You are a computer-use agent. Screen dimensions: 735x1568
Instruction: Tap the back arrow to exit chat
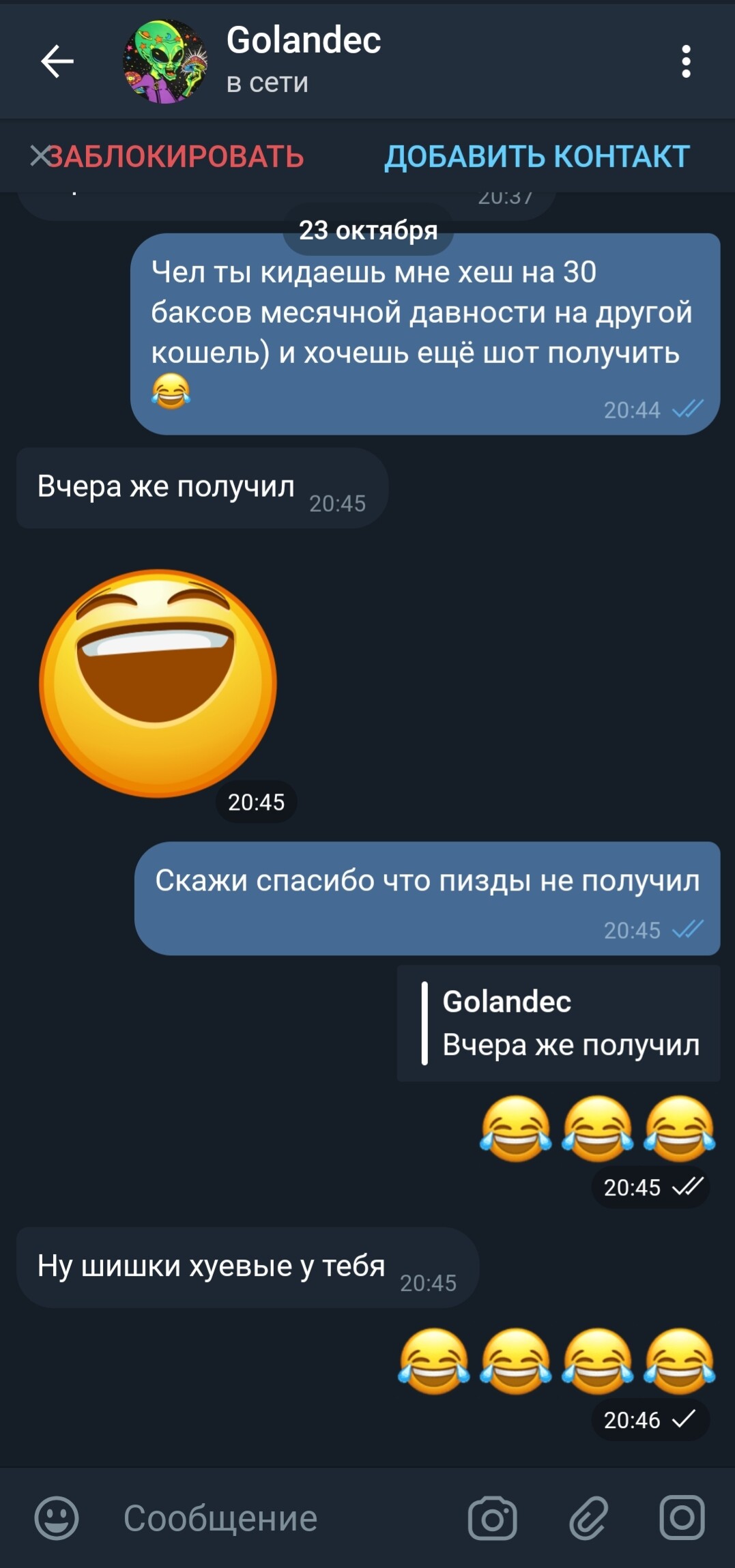[59, 61]
